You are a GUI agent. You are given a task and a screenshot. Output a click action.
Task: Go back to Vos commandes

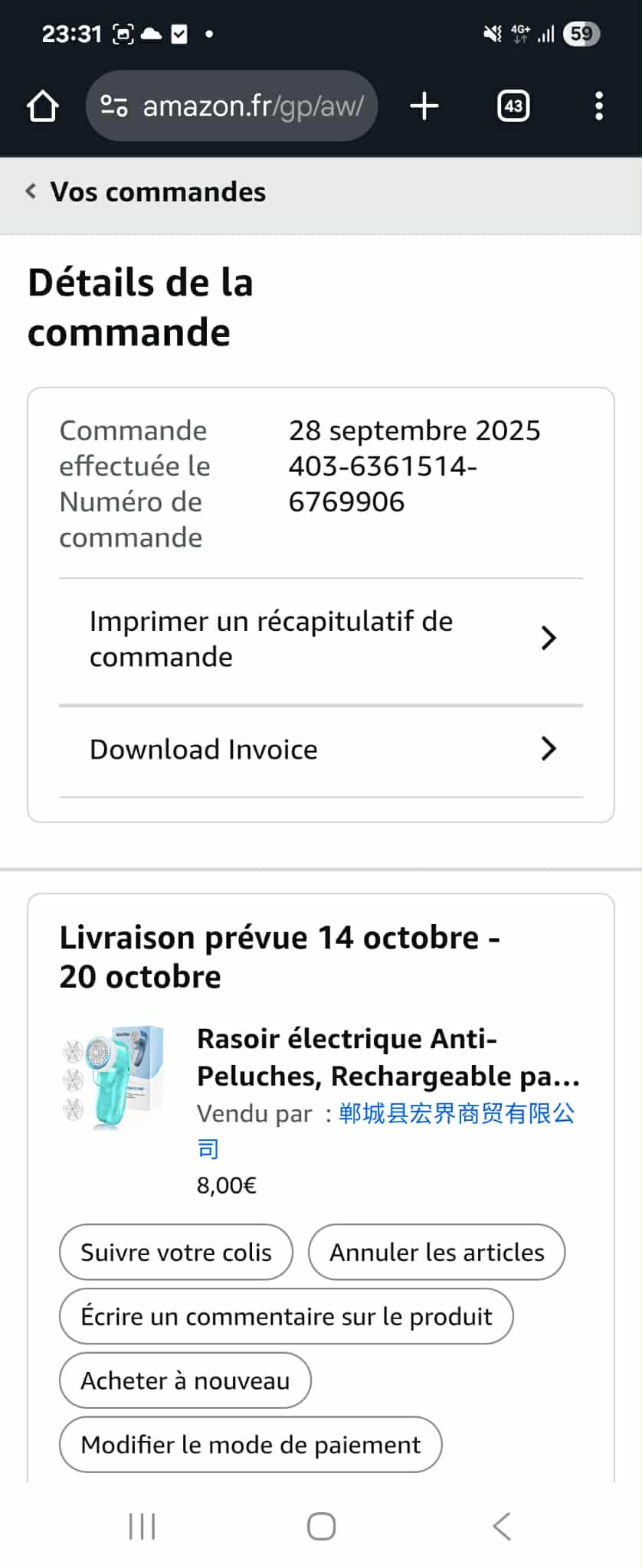click(x=146, y=192)
